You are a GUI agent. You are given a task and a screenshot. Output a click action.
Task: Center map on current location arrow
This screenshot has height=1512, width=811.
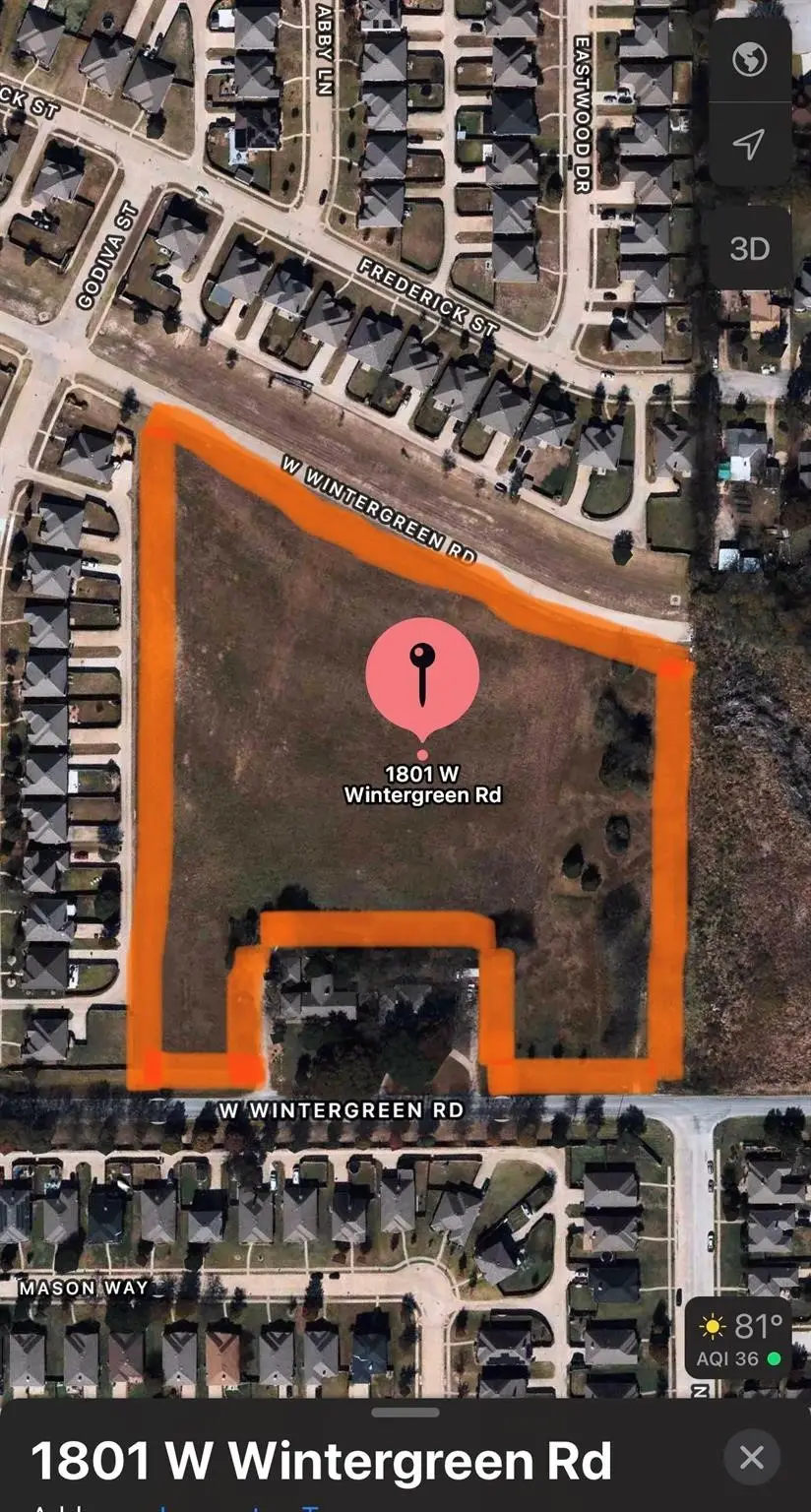point(750,145)
